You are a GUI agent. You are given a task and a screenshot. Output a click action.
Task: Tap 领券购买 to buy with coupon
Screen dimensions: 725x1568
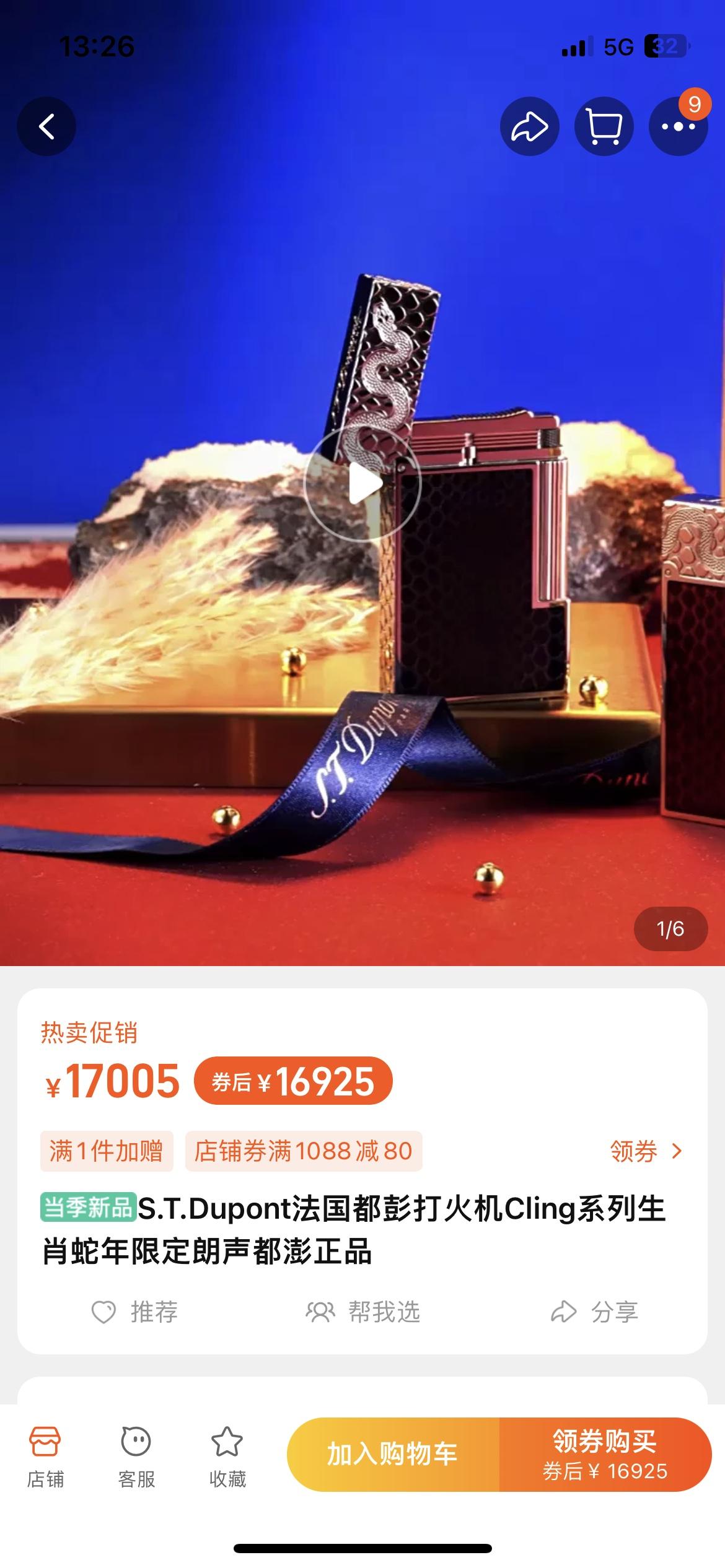pyautogui.click(x=605, y=1454)
